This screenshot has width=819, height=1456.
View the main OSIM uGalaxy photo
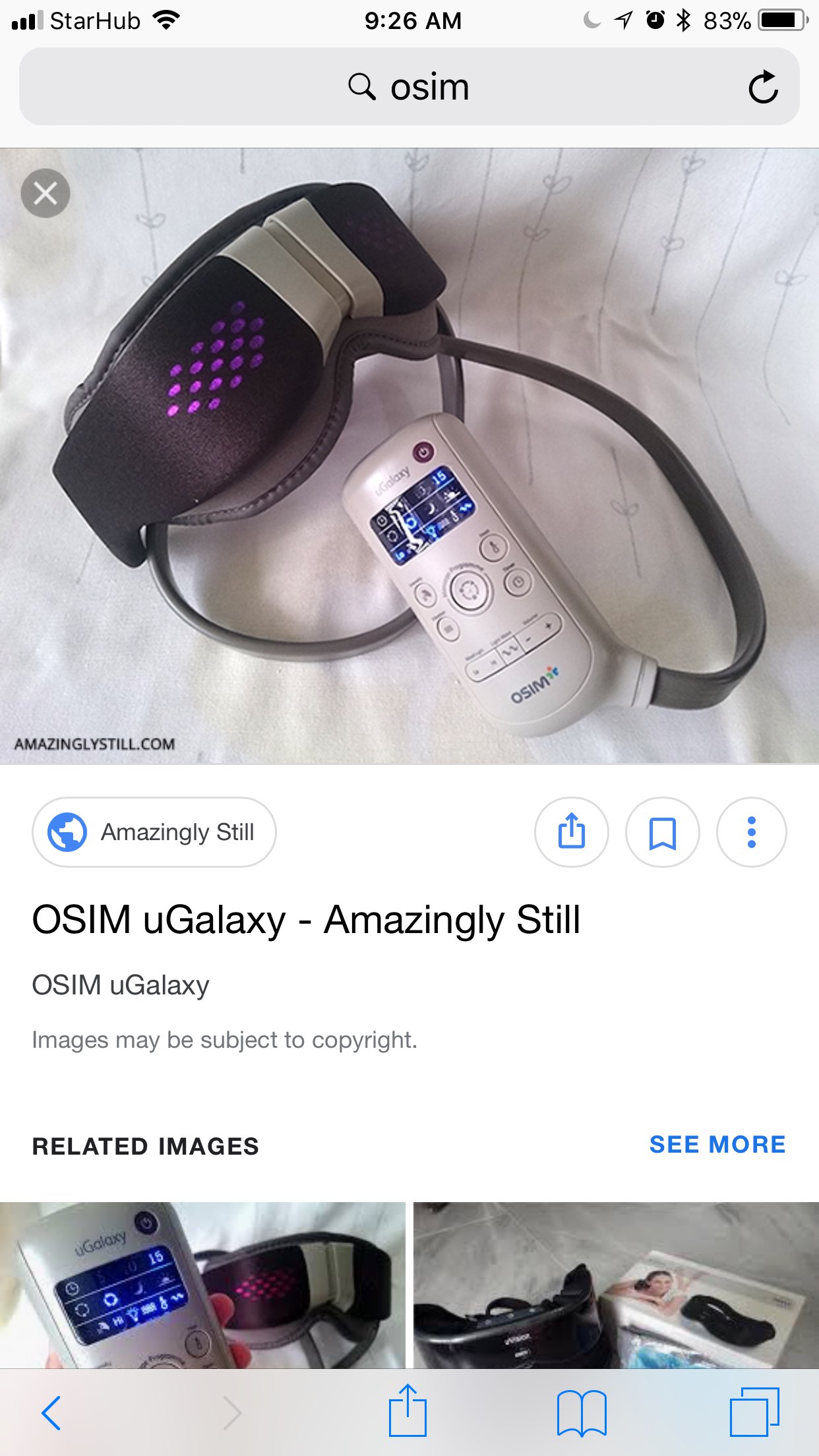409,455
